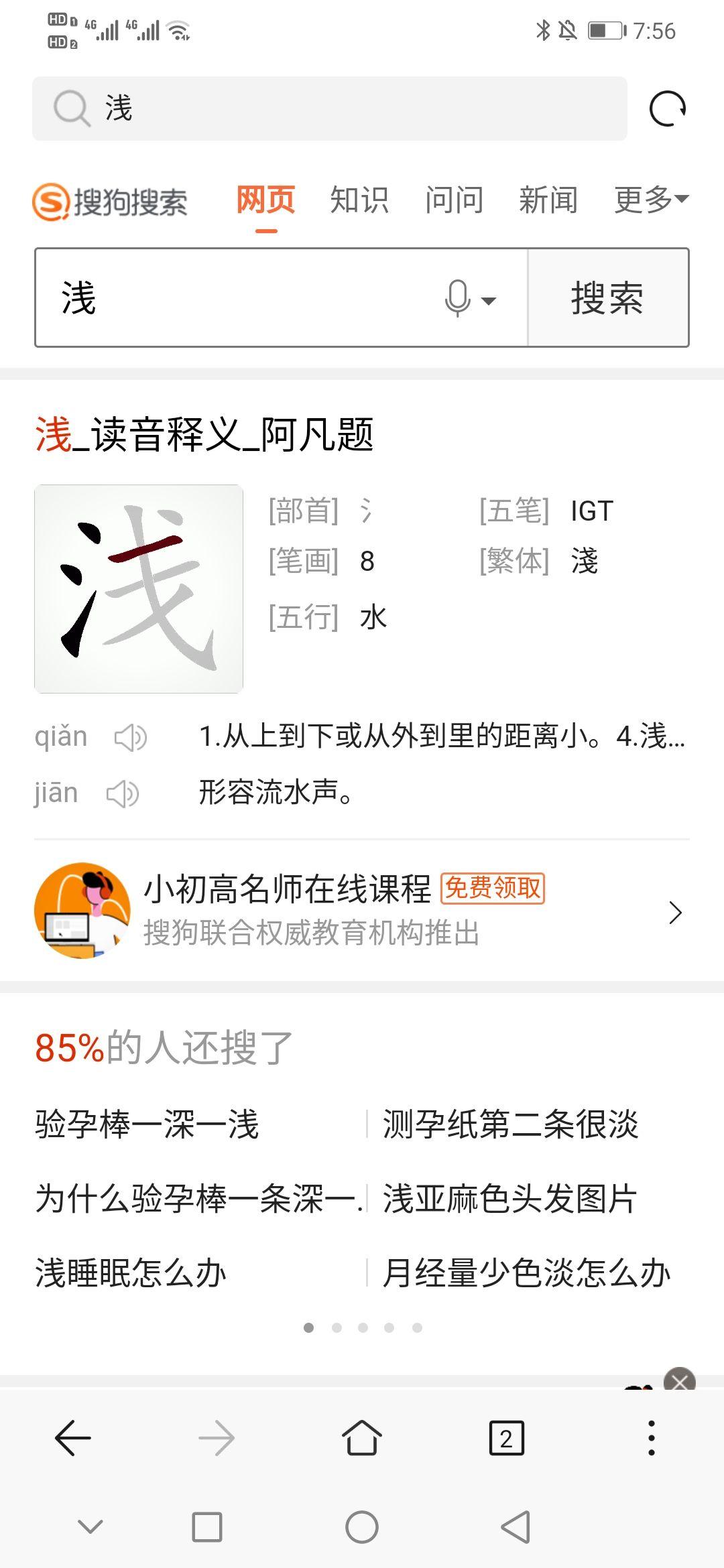The width and height of the screenshot is (724, 1568).
Task: Switch to the 问问 tab
Action: click(x=454, y=200)
